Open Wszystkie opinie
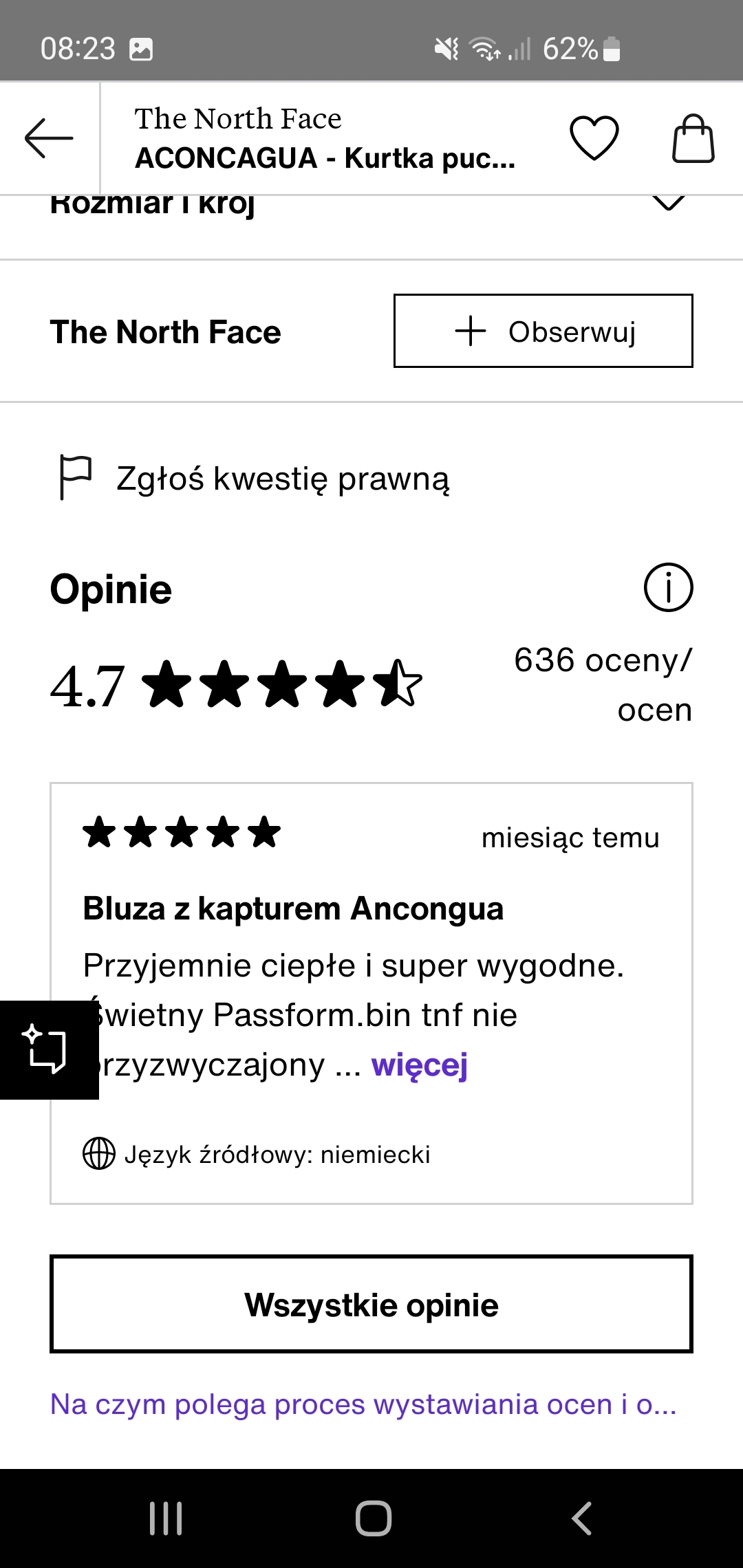Image resolution: width=743 pixels, height=1568 pixels. tap(371, 1305)
